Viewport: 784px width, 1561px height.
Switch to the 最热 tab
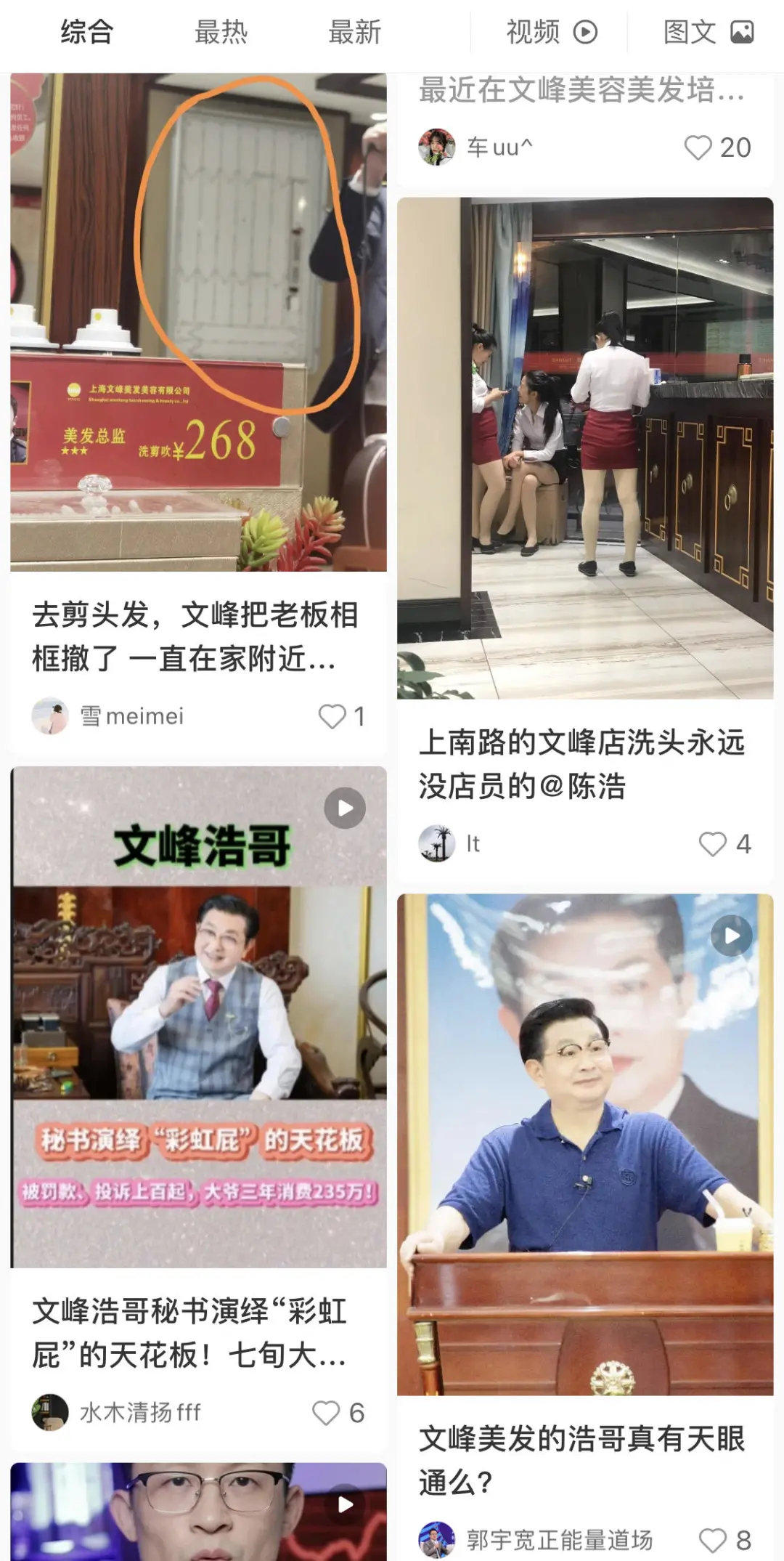[x=221, y=33]
